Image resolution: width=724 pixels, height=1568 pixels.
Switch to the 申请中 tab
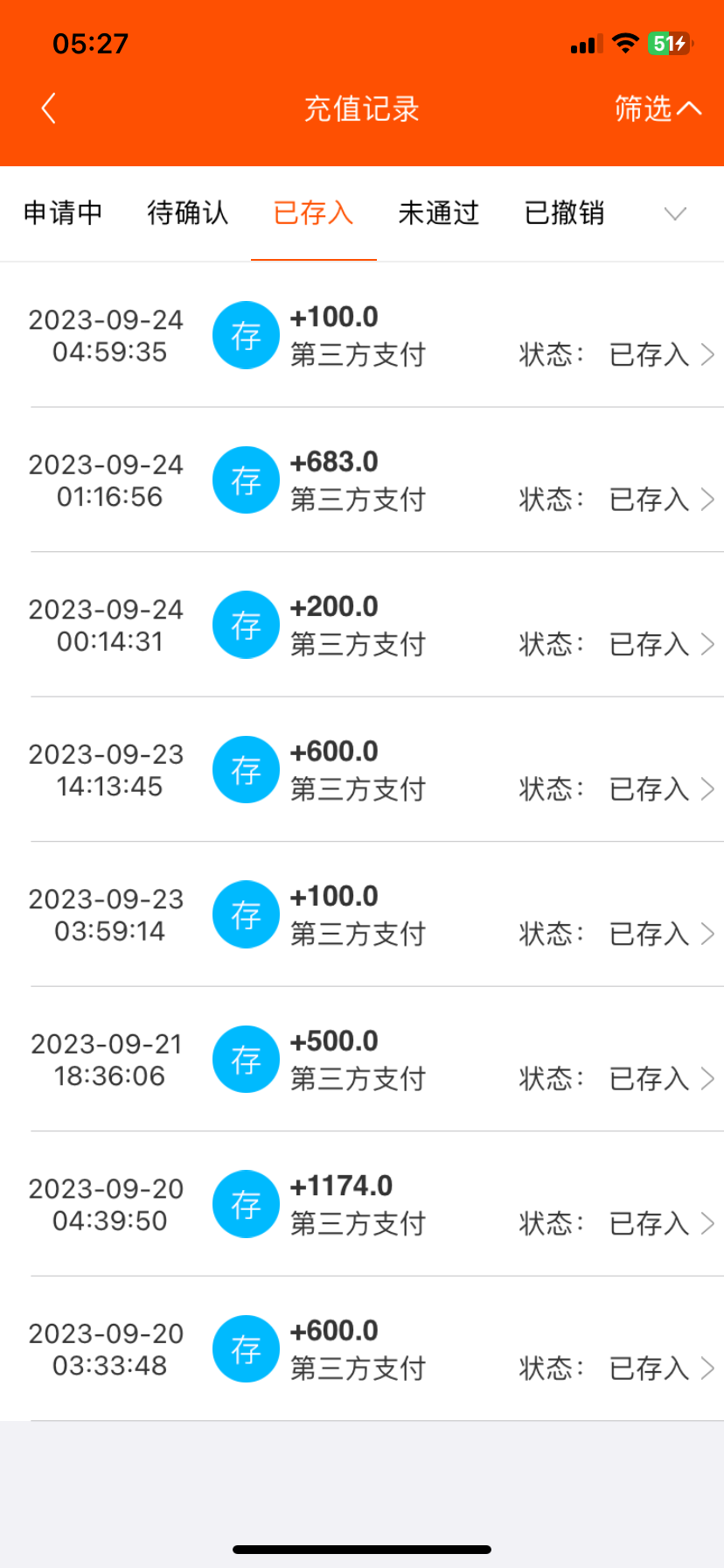coord(62,213)
